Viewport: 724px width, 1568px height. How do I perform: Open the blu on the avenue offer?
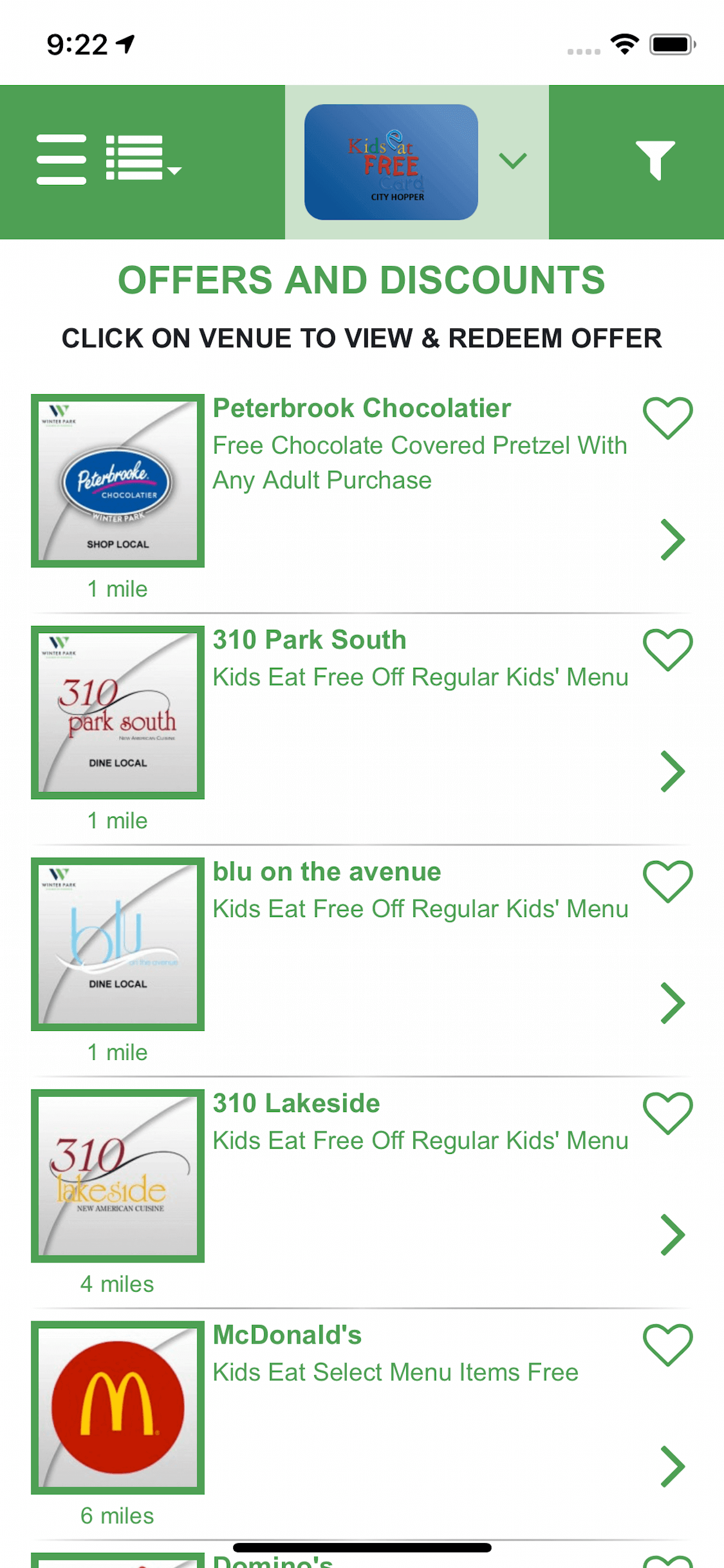point(361,961)
